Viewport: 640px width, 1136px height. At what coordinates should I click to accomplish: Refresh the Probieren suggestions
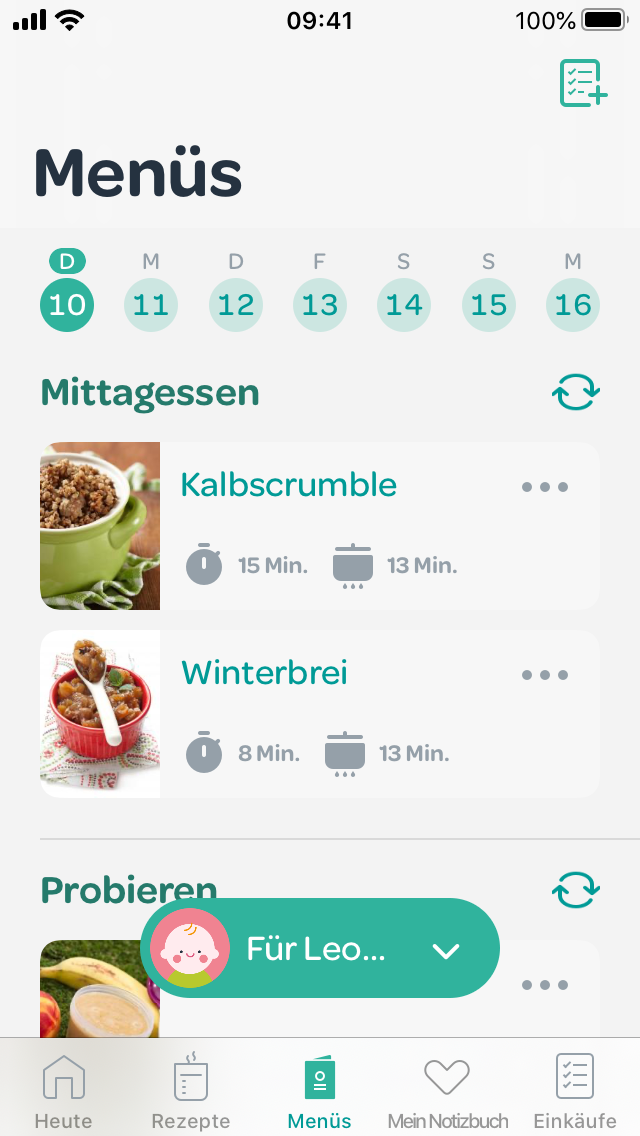pos(576,889)
